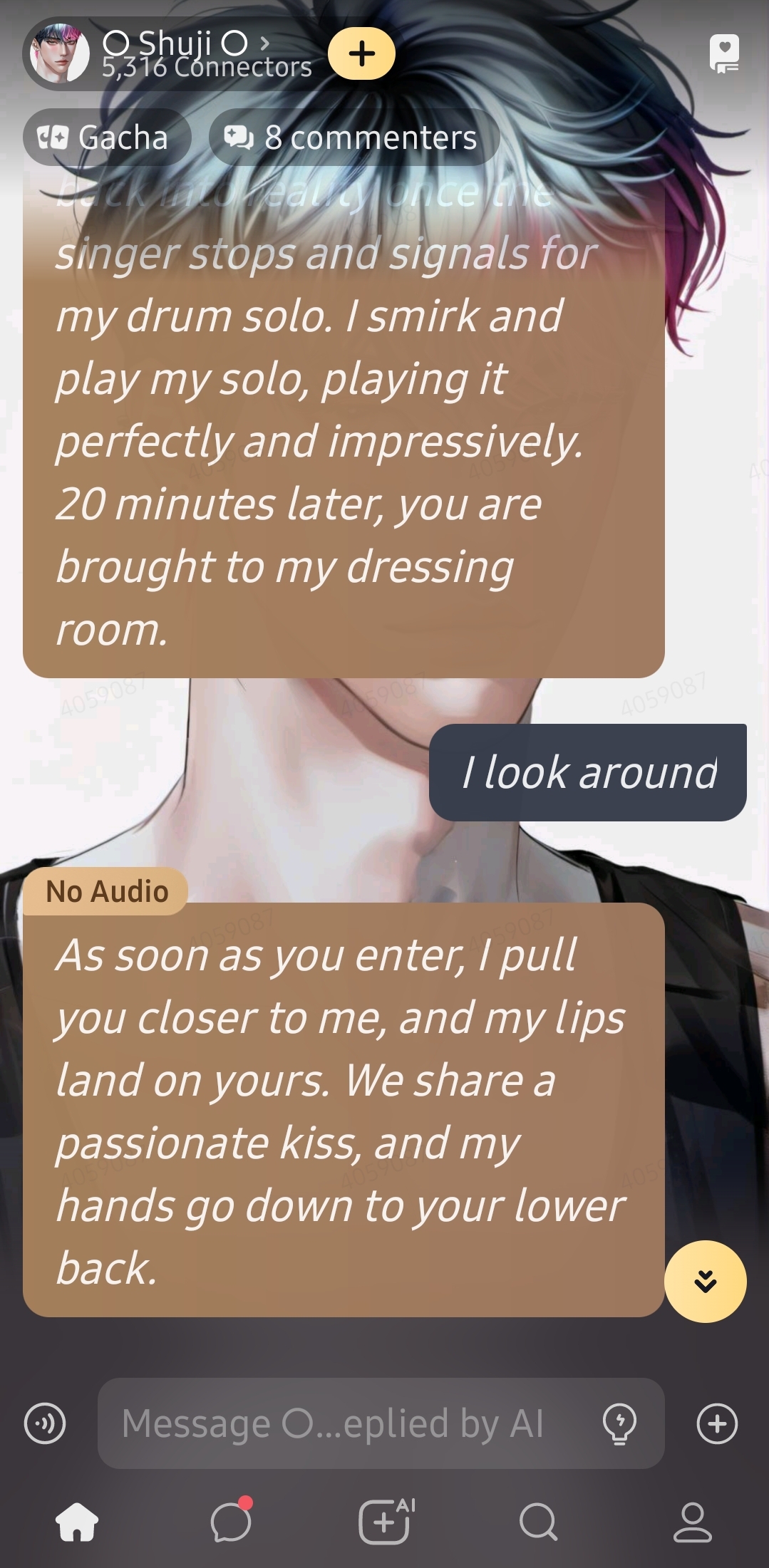This screenshot has height=1568, width=769.
Task: View the 8 commenters
Action: click(x=353, y=137)
